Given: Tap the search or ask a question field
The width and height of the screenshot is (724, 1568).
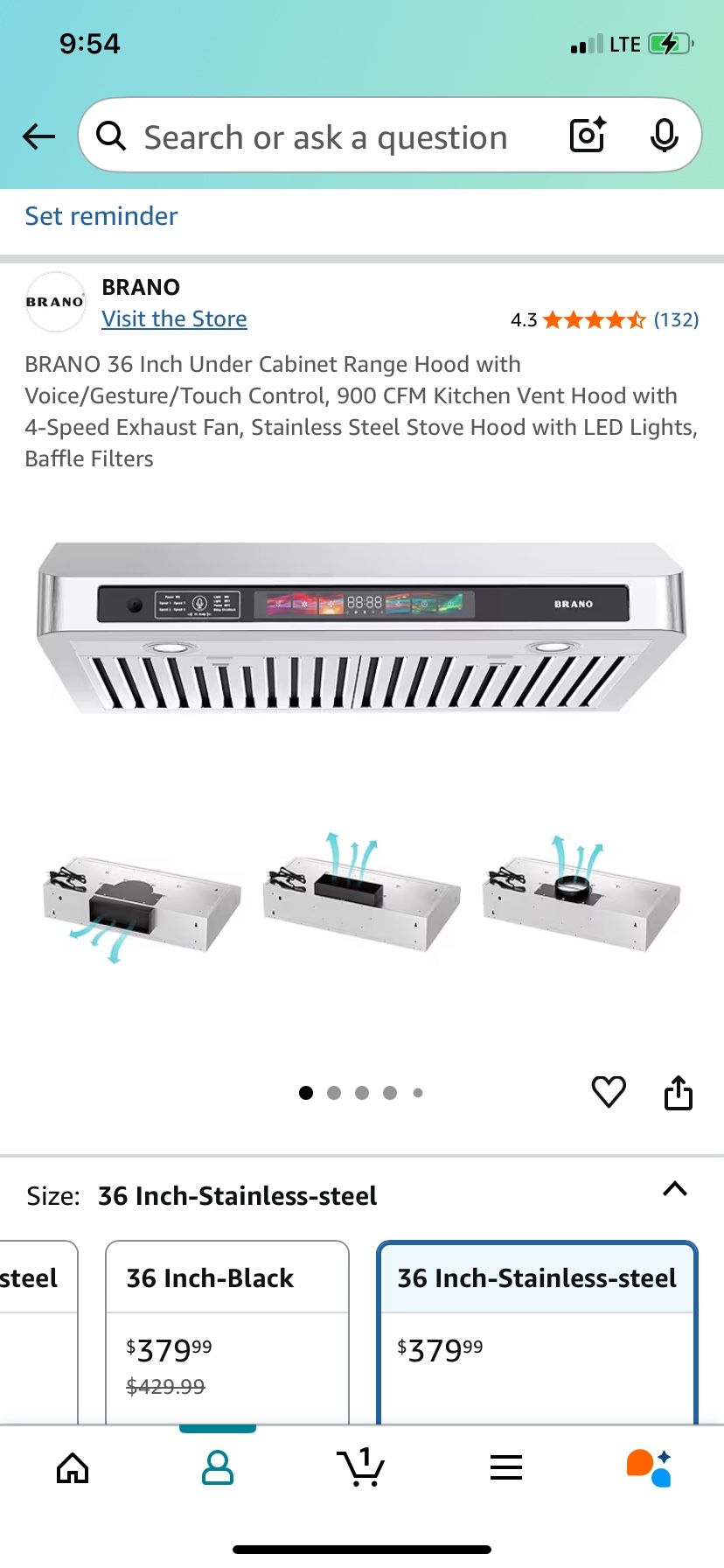Looking at the screenshot, I should pos(325,137).
